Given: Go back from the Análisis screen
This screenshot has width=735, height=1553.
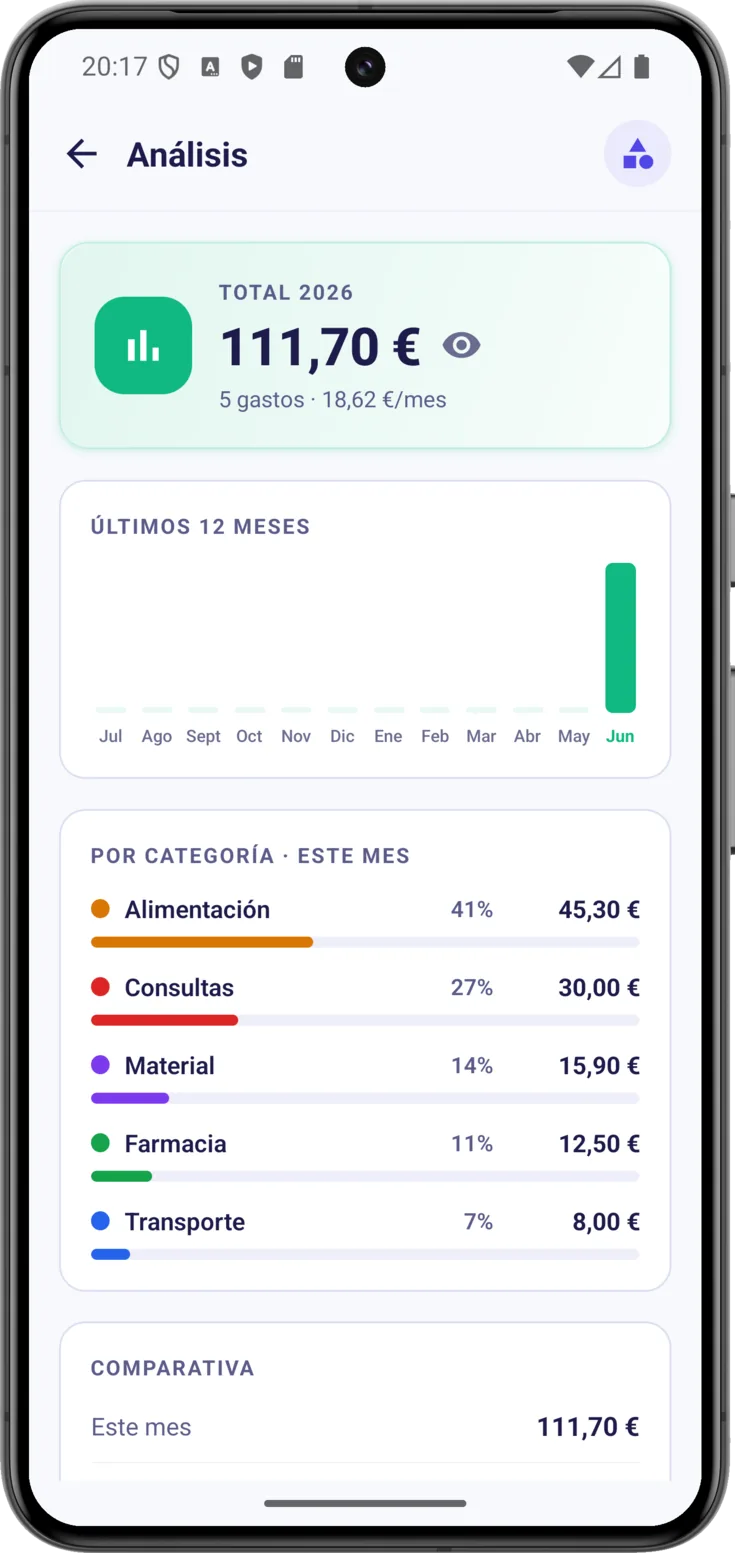Looking at the screenshot, I should point(82,154).
